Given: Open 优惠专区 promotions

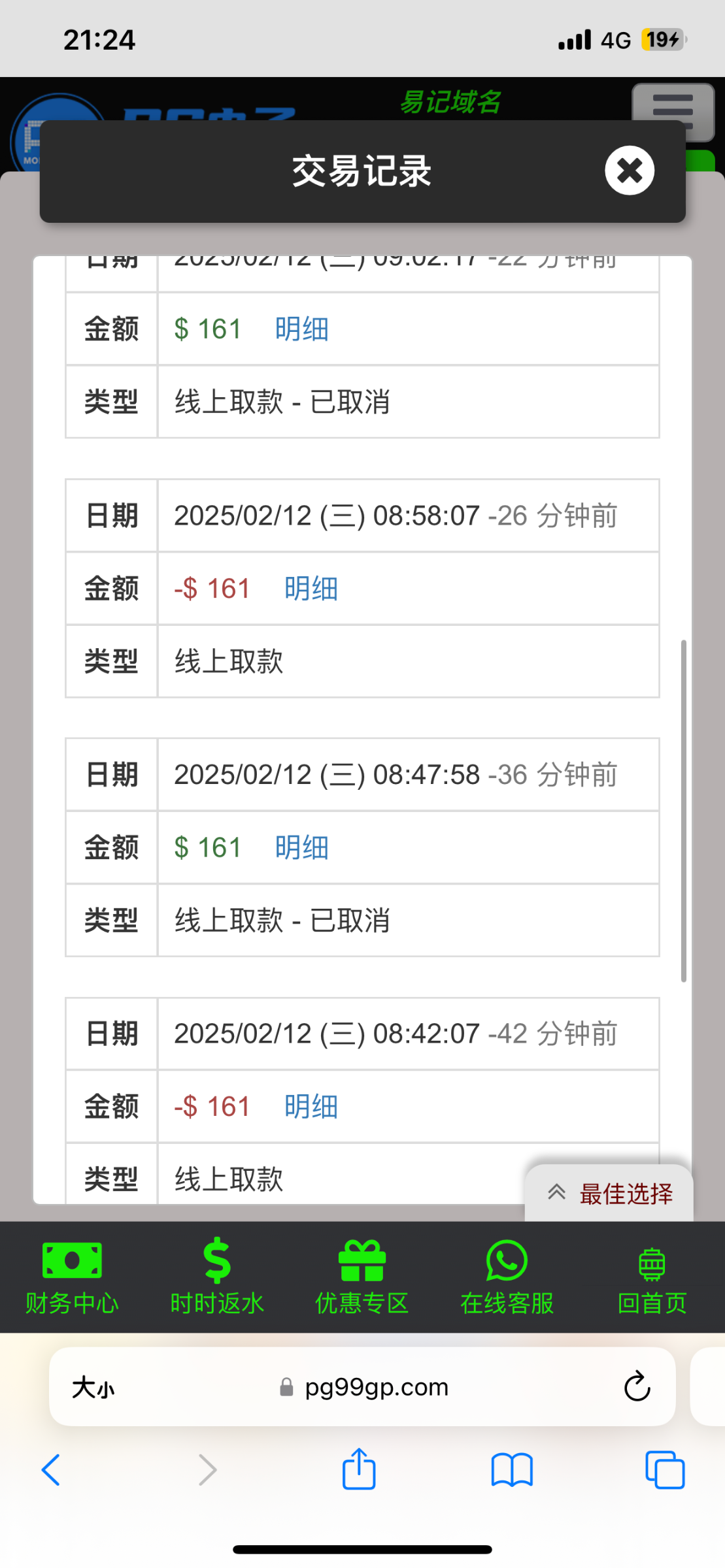Looking at the screenshot, I should pos(362,1277).
